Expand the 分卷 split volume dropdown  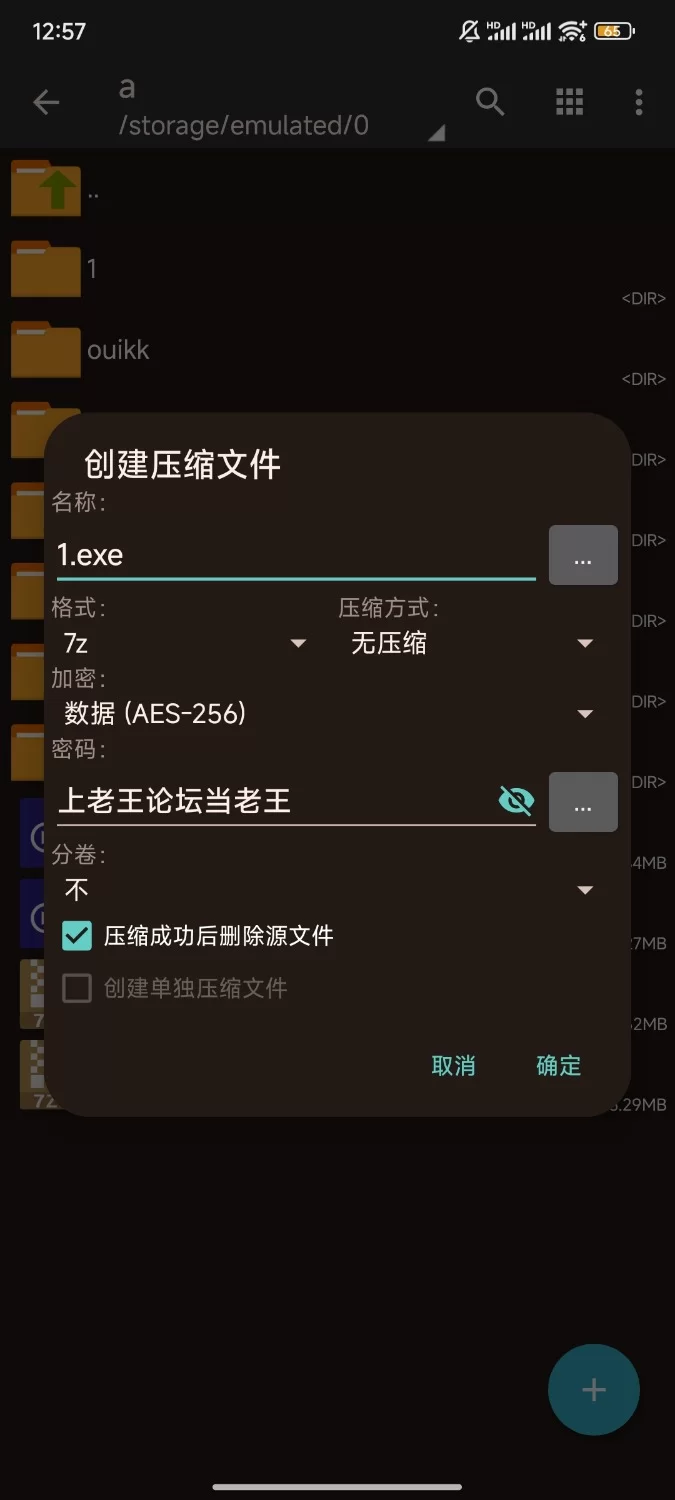click(x=328, y=889)
